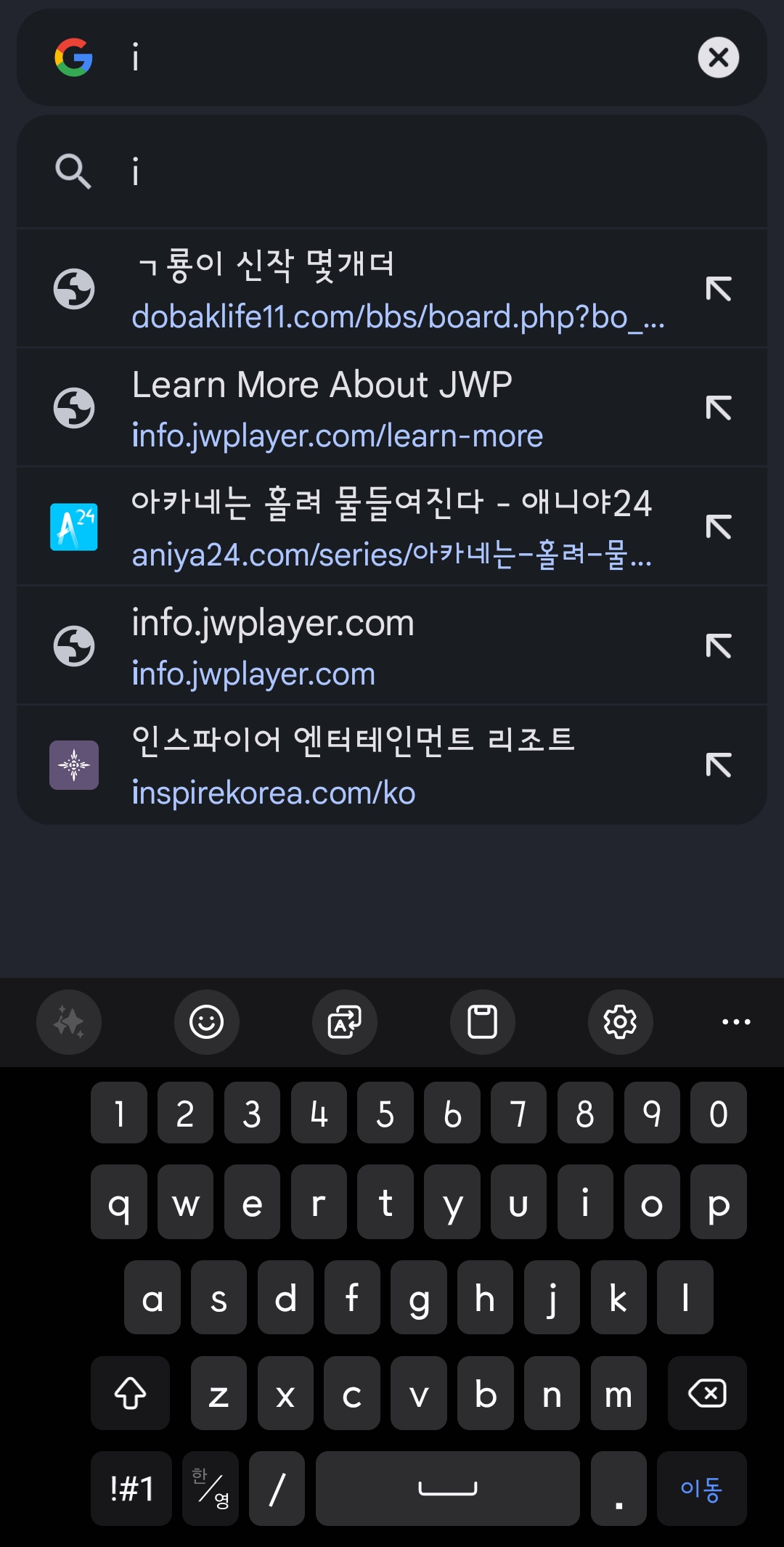Image resolution: width=784 pixels, height=1547 pixels.
Task: Search Google for "i" suggestion
Action: point(392,171)
